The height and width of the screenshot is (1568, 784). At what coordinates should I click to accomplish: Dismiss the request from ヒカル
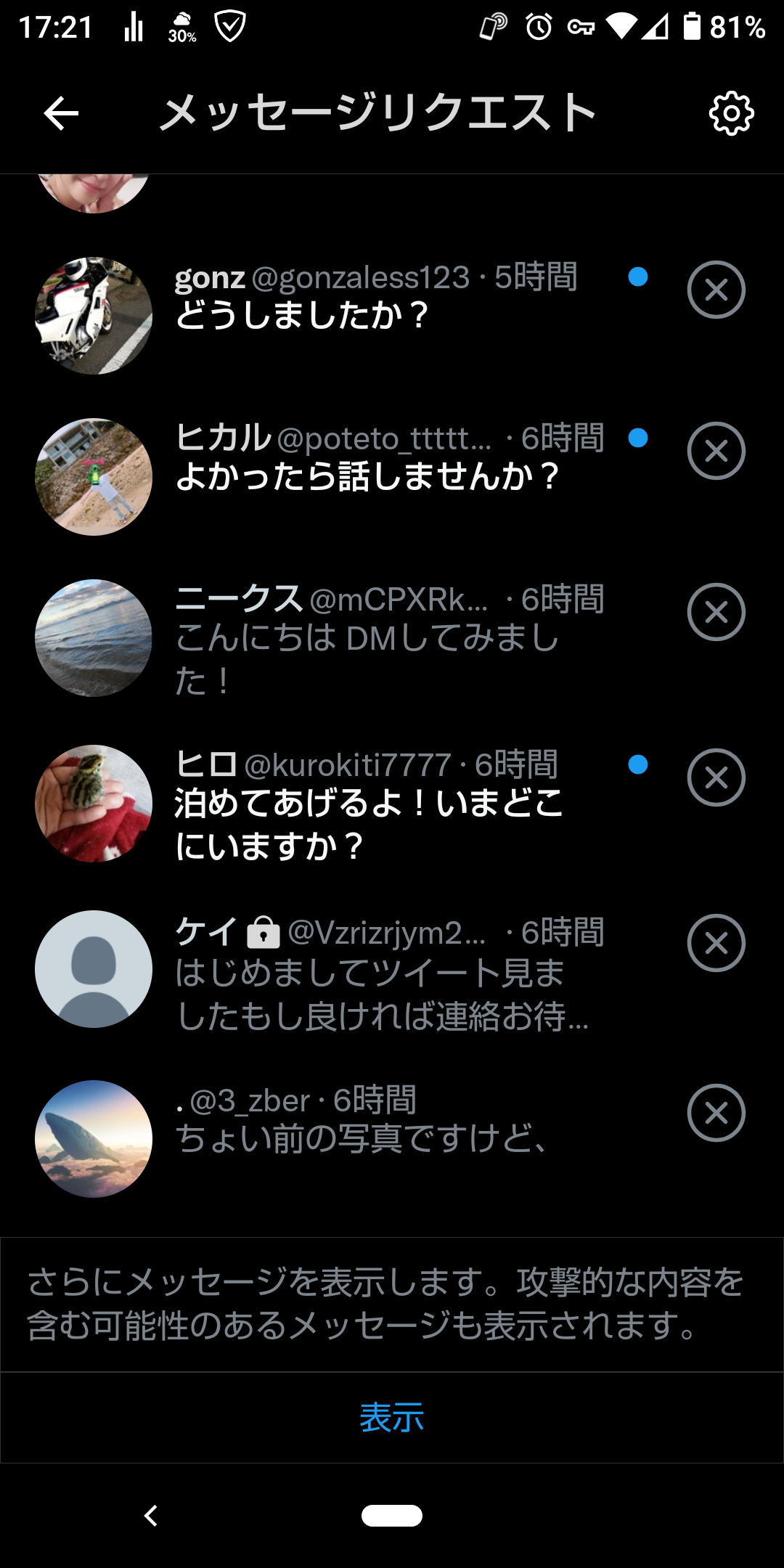pyautogui.click(x=716, y=451)
